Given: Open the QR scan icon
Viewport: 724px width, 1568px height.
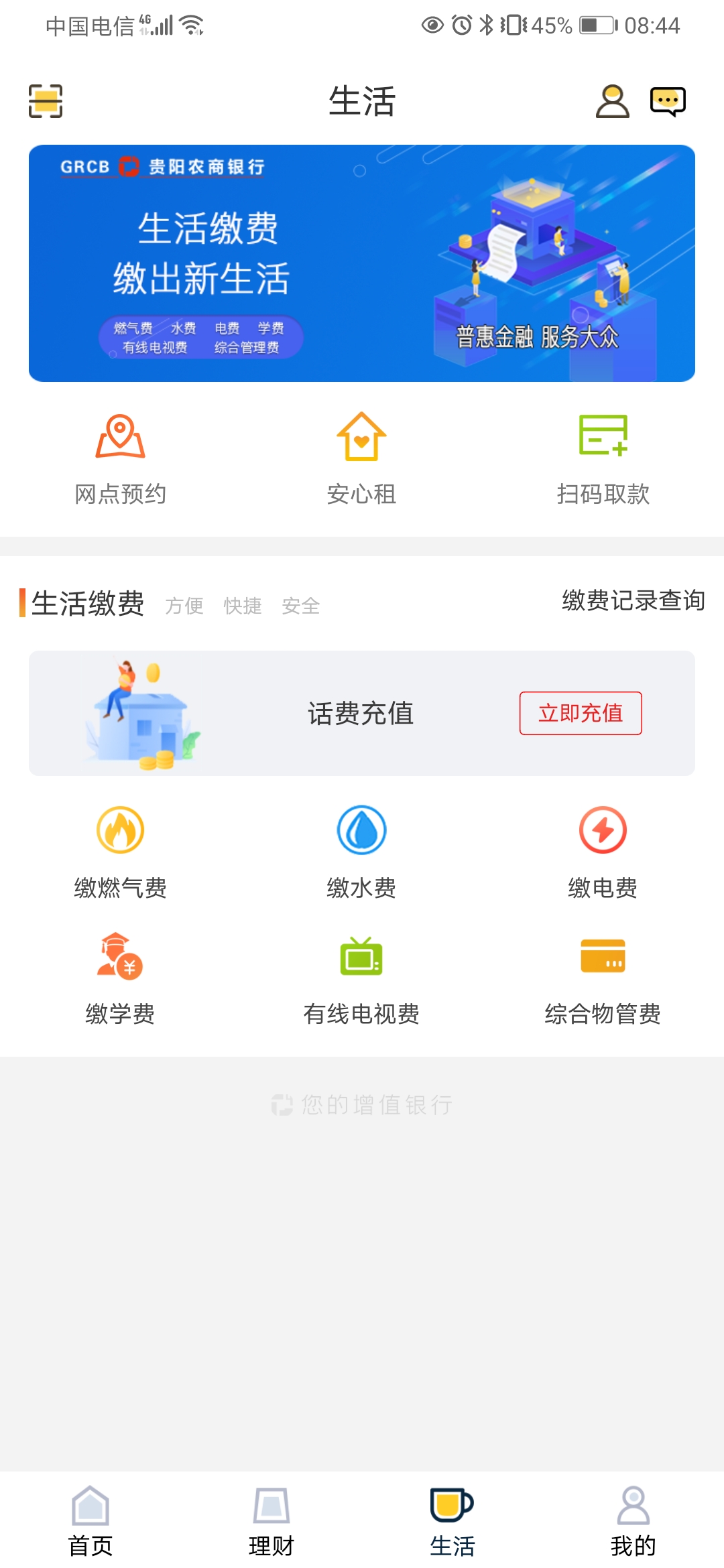Looking at the screenshot, I should pyautogui.click(x=46, y=101).
